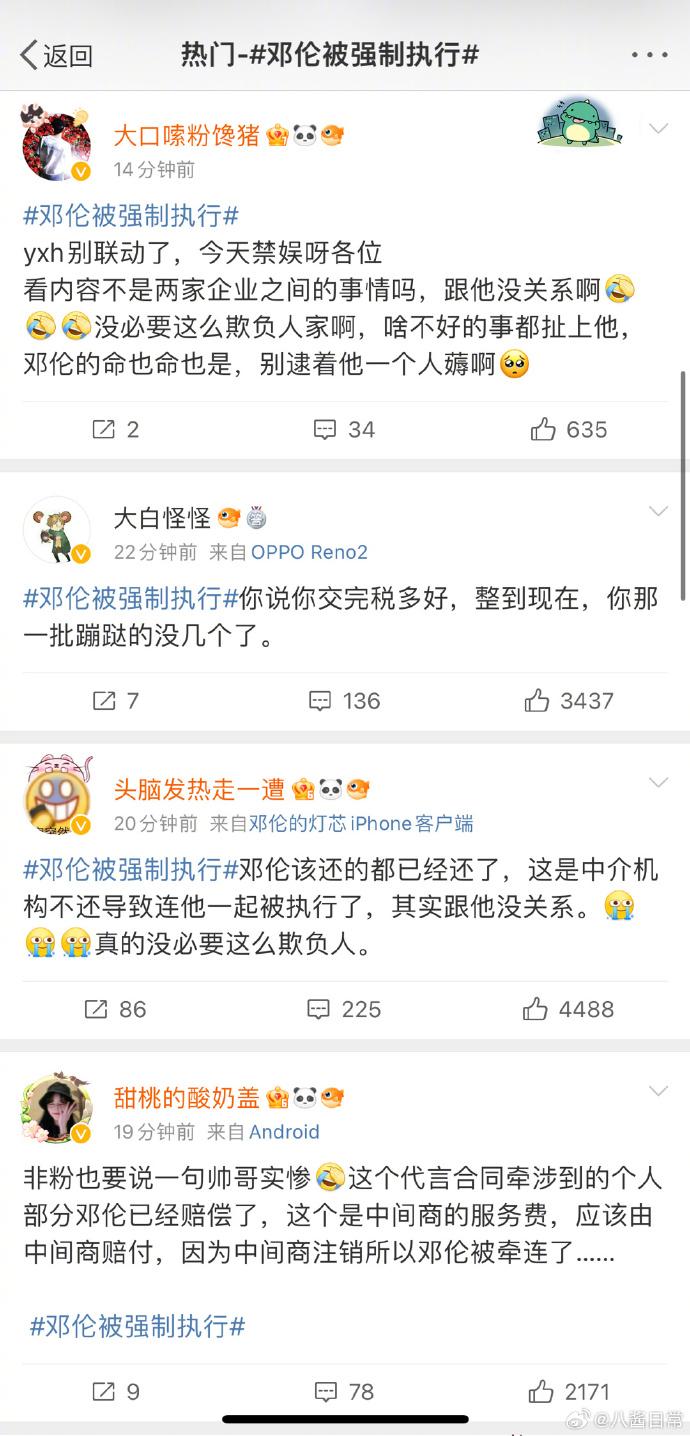Open the three-dot overflow menu
The height and width of the screenshot is (1436, 690).
tap(650, 55)
